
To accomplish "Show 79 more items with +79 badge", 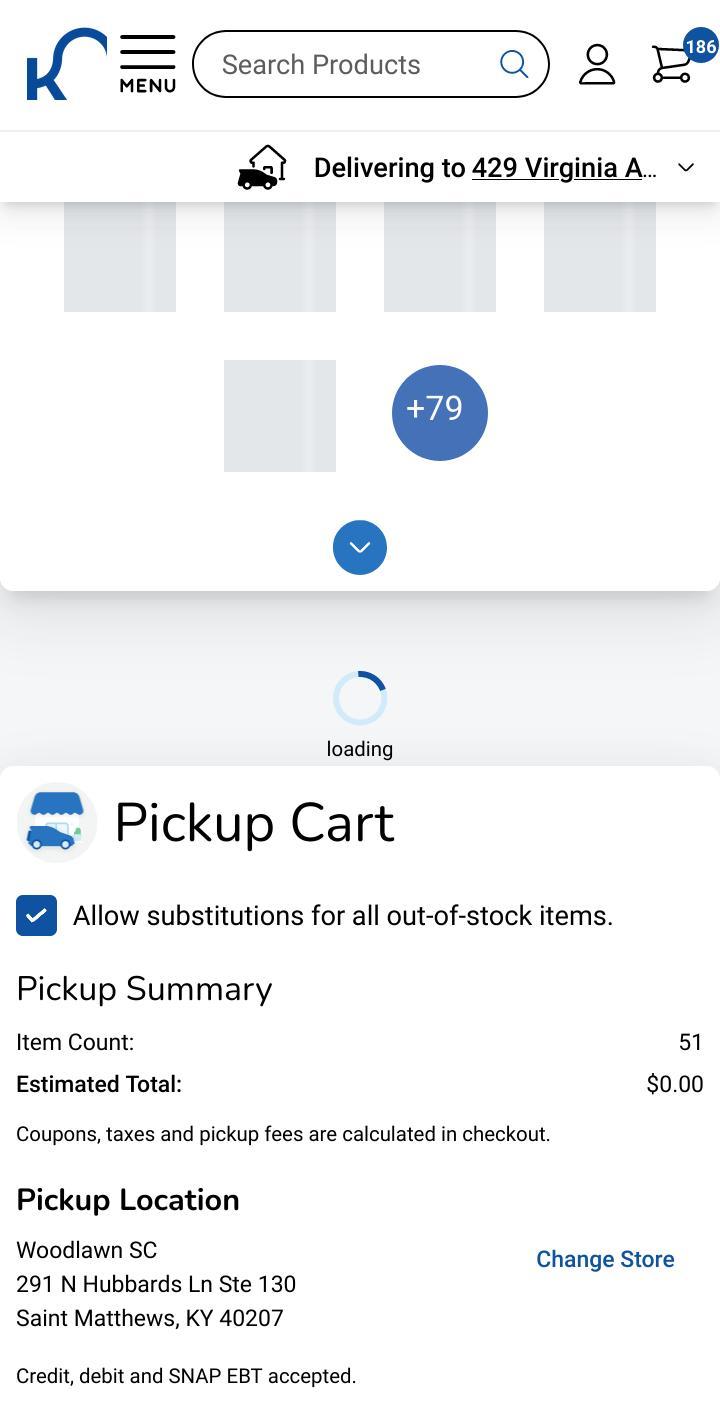I will pyautogui.click(x=439, y=412).
